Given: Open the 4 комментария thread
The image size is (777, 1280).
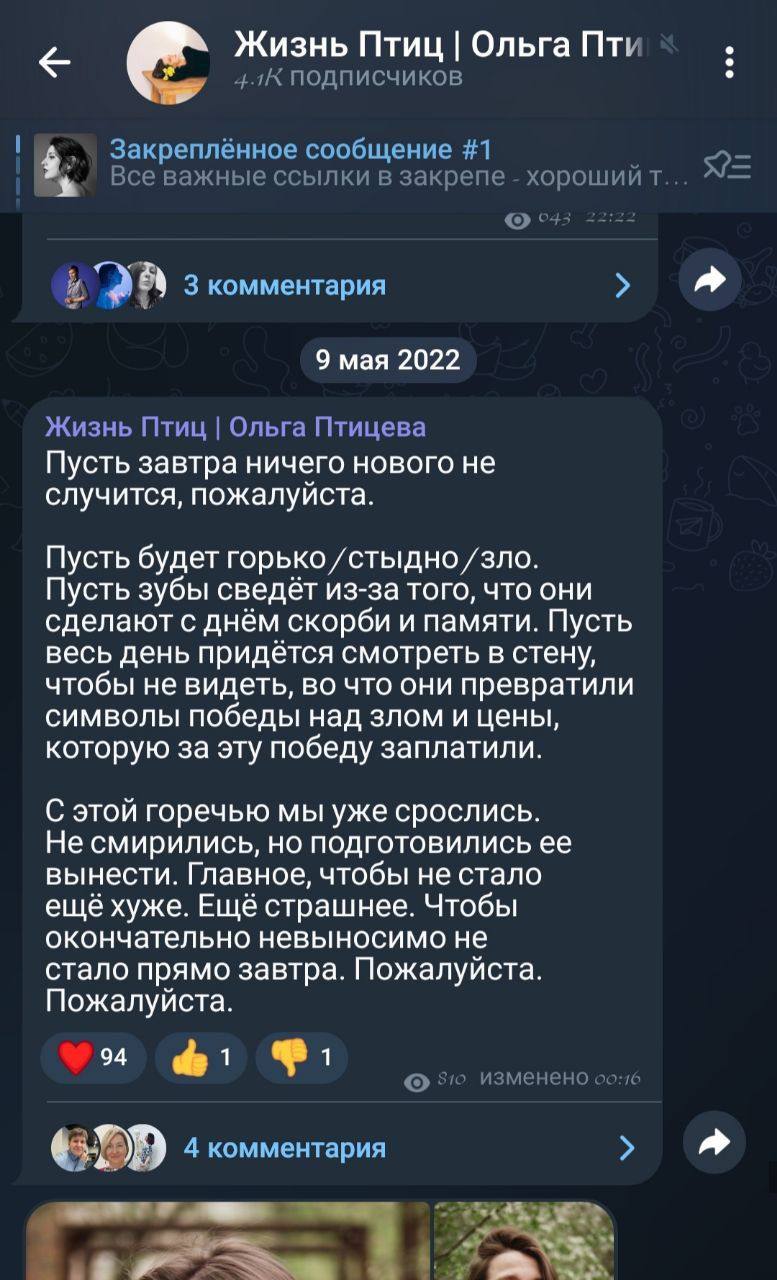Looking at the screenshot, I should click(340, 1147).
